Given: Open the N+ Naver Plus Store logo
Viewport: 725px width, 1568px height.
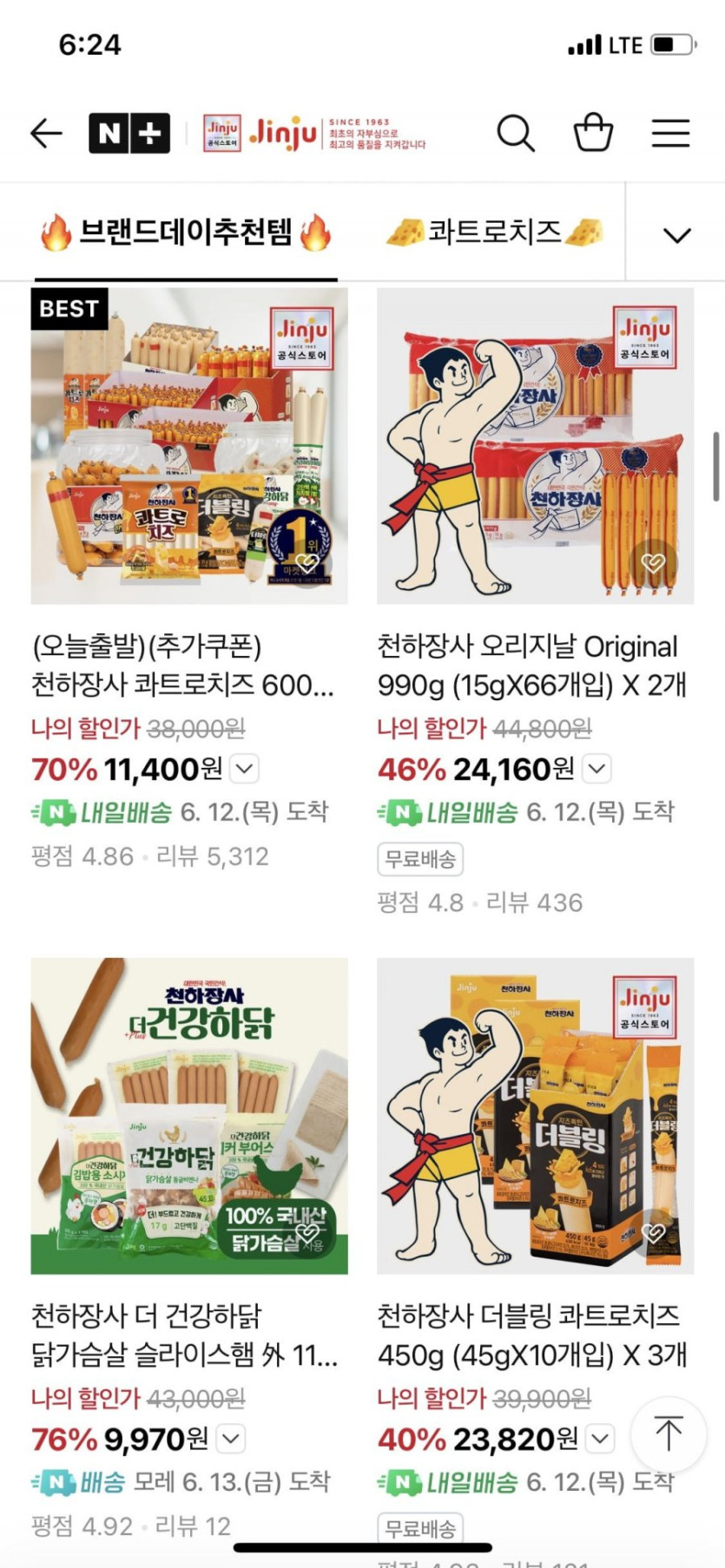Looking at the screenshot, I should 129,133.
